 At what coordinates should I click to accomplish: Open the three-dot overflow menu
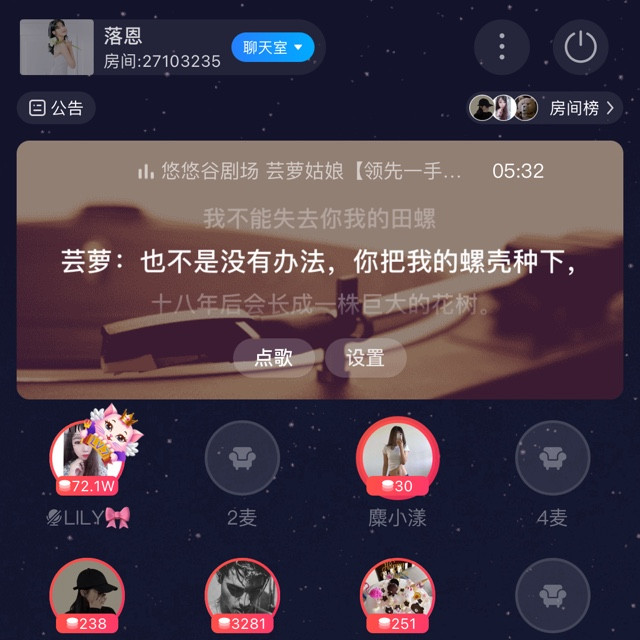coord(502,47)
